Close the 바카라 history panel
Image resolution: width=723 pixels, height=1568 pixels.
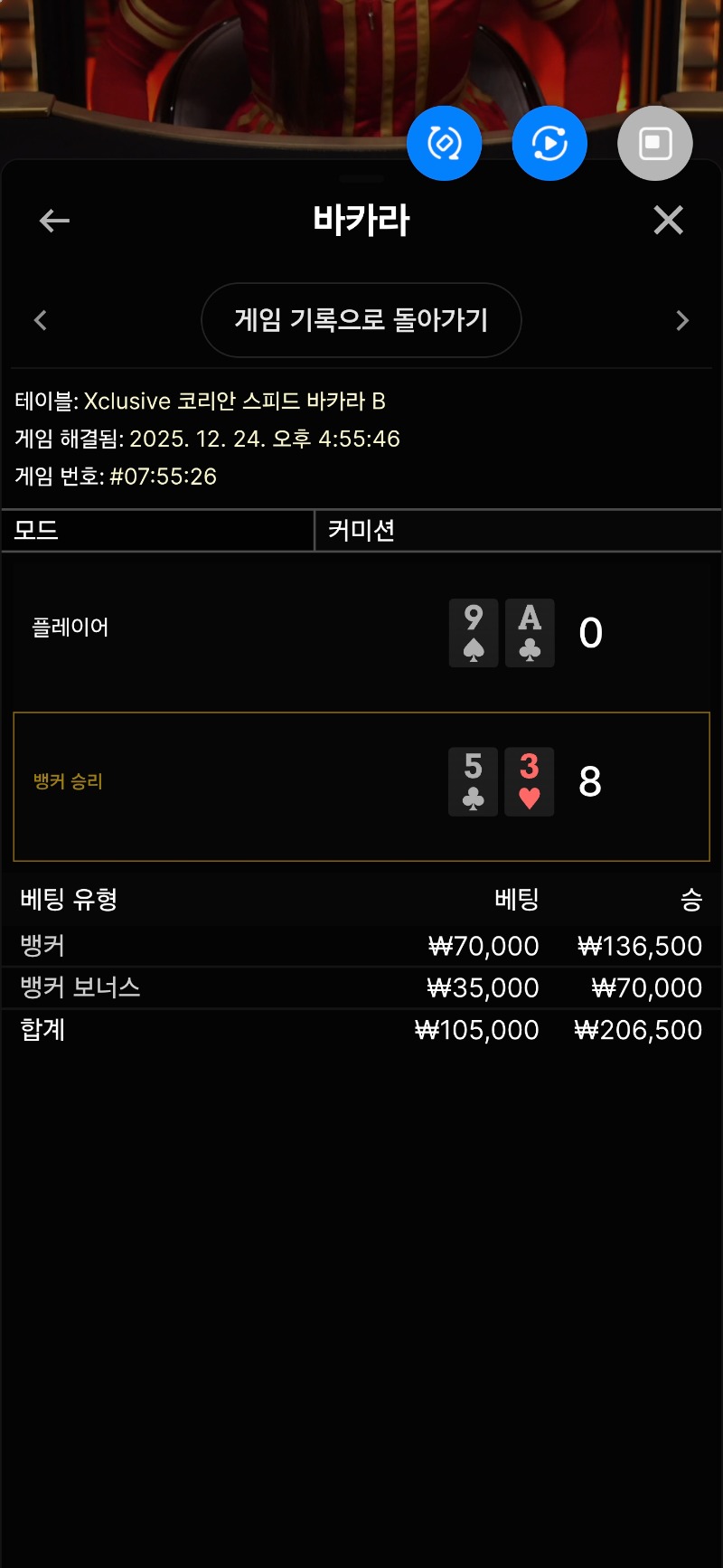[668, 220]
